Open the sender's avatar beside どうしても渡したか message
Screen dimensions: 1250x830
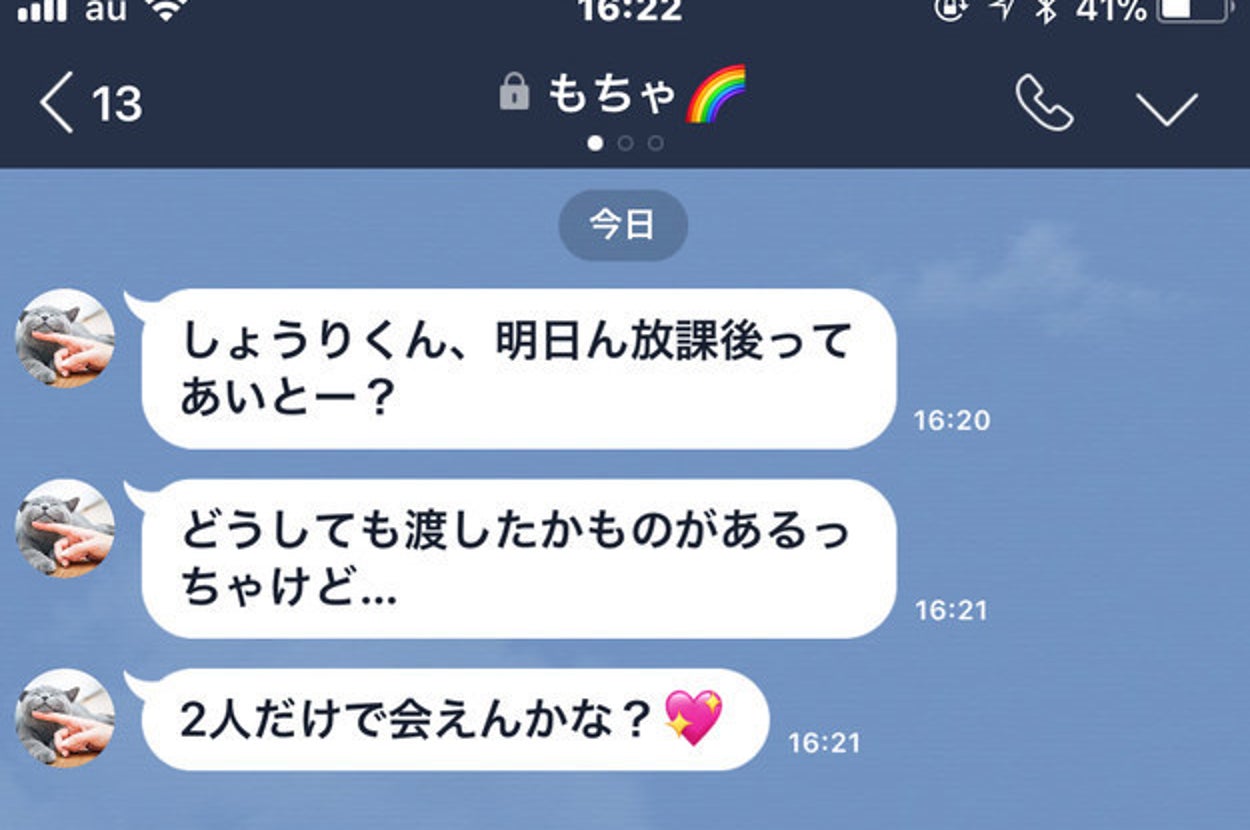65,528
